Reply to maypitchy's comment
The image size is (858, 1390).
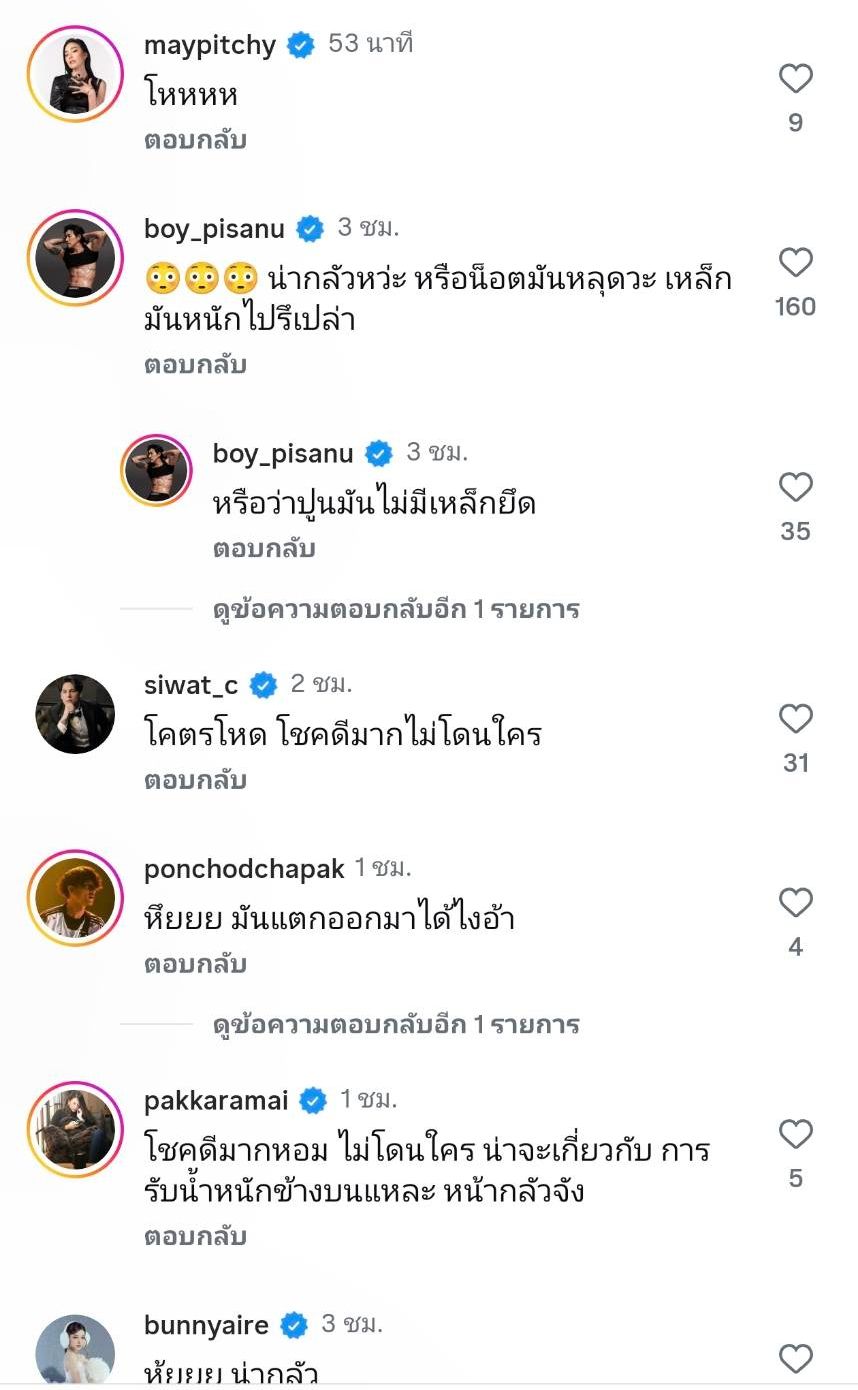pyautogui.click(x=195, y=141)
